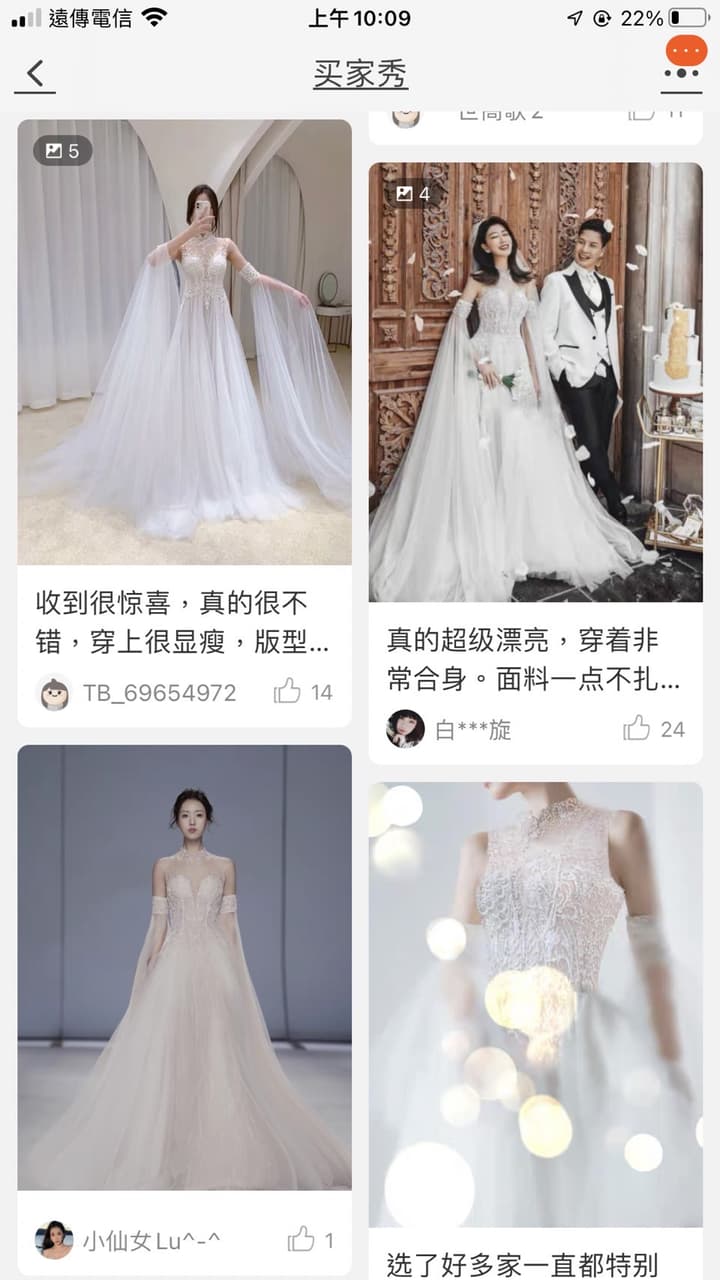View 白***旋's profile avatar
The image size is (720, 1280).
pyautogui.click(x=405, y=729)
